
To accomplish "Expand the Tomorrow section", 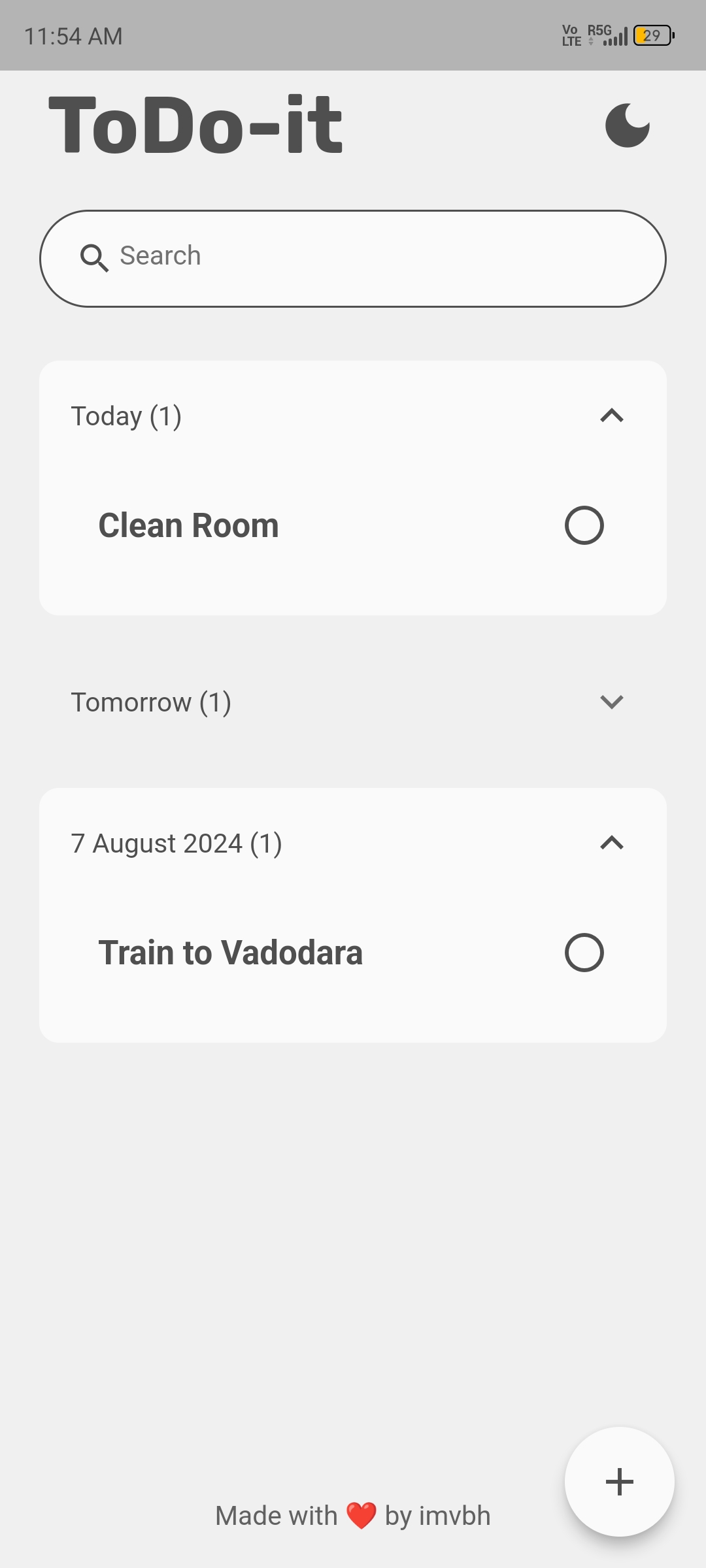I will coord(612,702).
